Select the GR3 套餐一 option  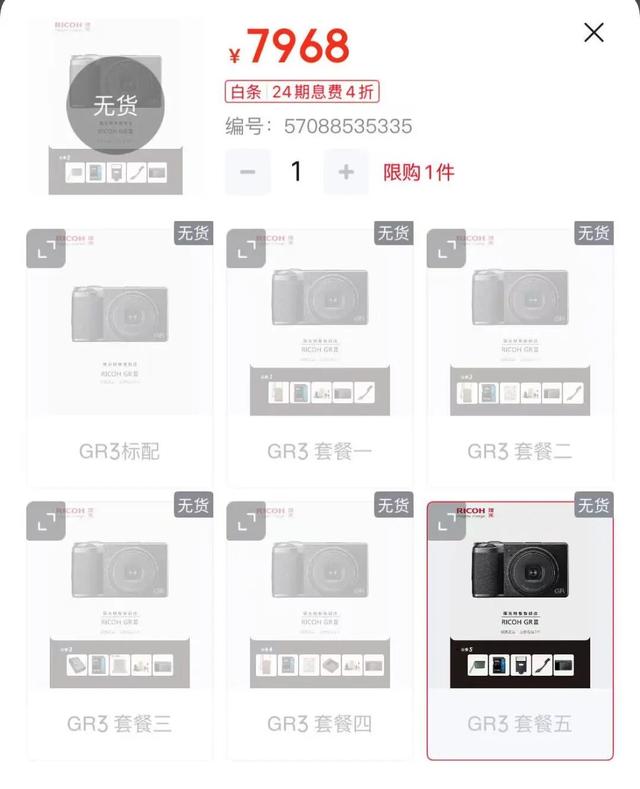click(319, 450)
